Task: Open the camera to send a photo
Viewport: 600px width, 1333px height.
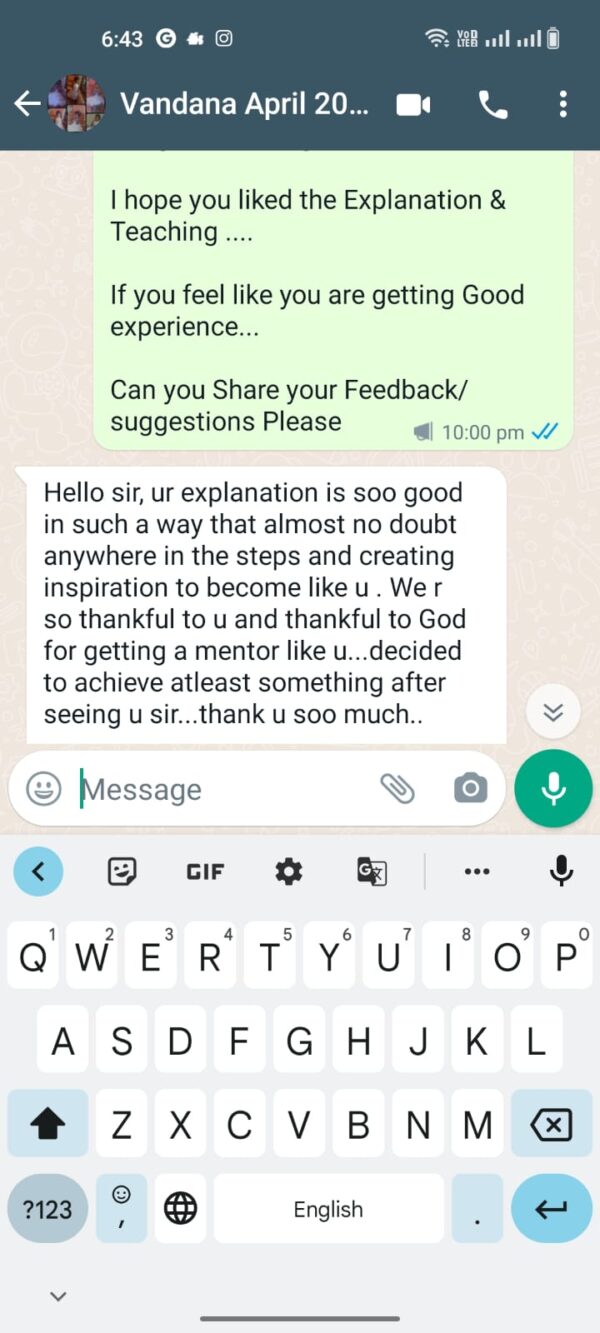Action: pyautogui.click(x=469, y=789)
